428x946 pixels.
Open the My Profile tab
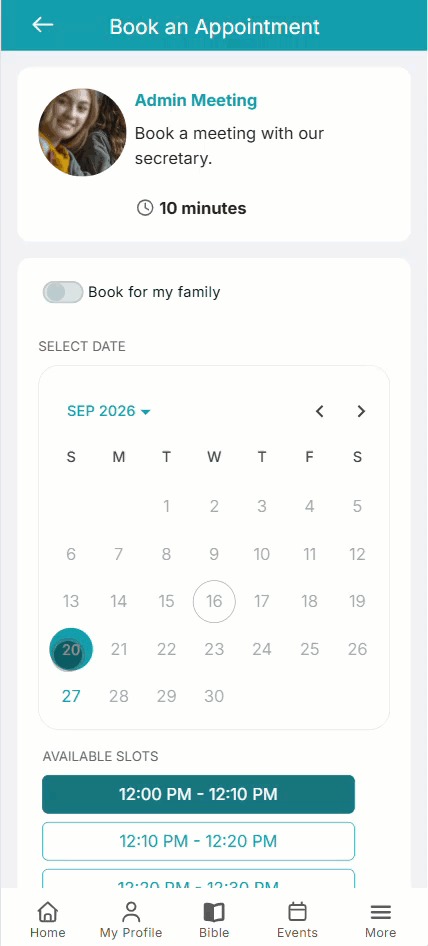click(131, 920)
